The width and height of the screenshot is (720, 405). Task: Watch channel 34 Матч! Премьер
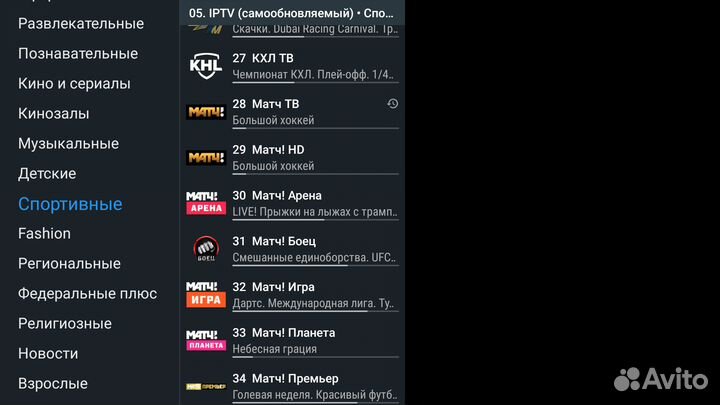(292, 386)
